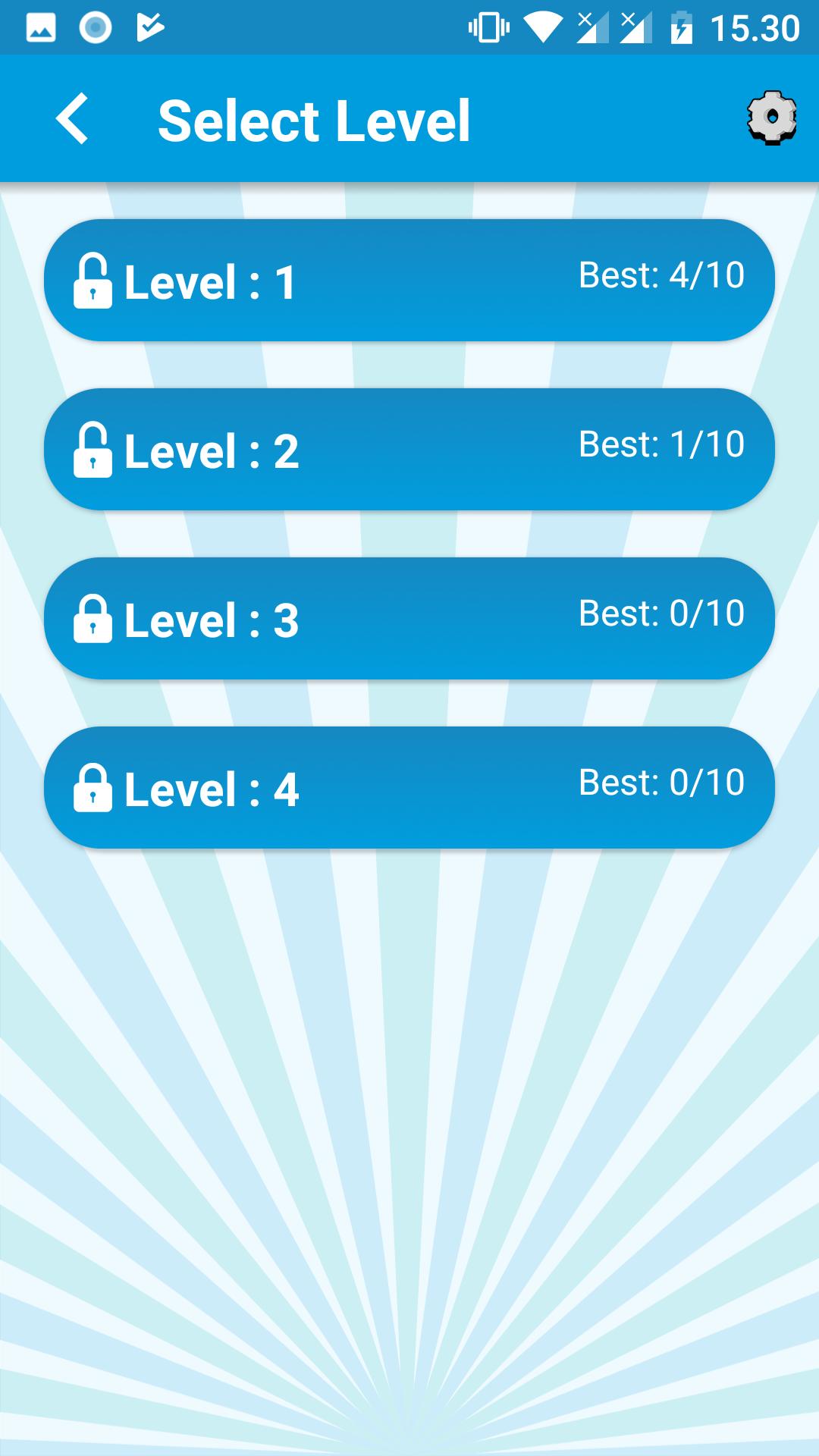
Task: Click the Best 4/10 score label on Level 1
Action: click(661, 275)
